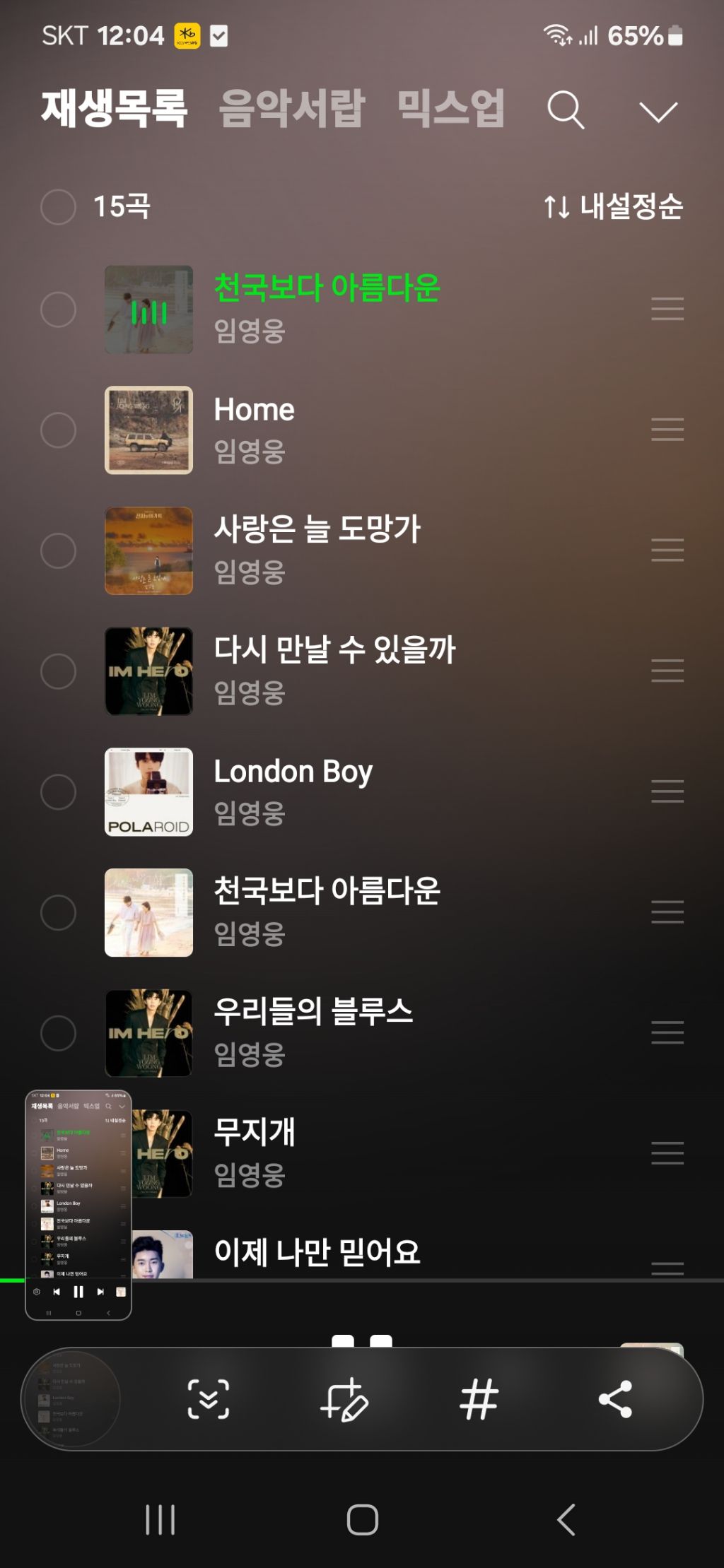This screenshot has width=724, height=1568.
Task: Switch to the 믹스업 tab
Action: [450, 109]
